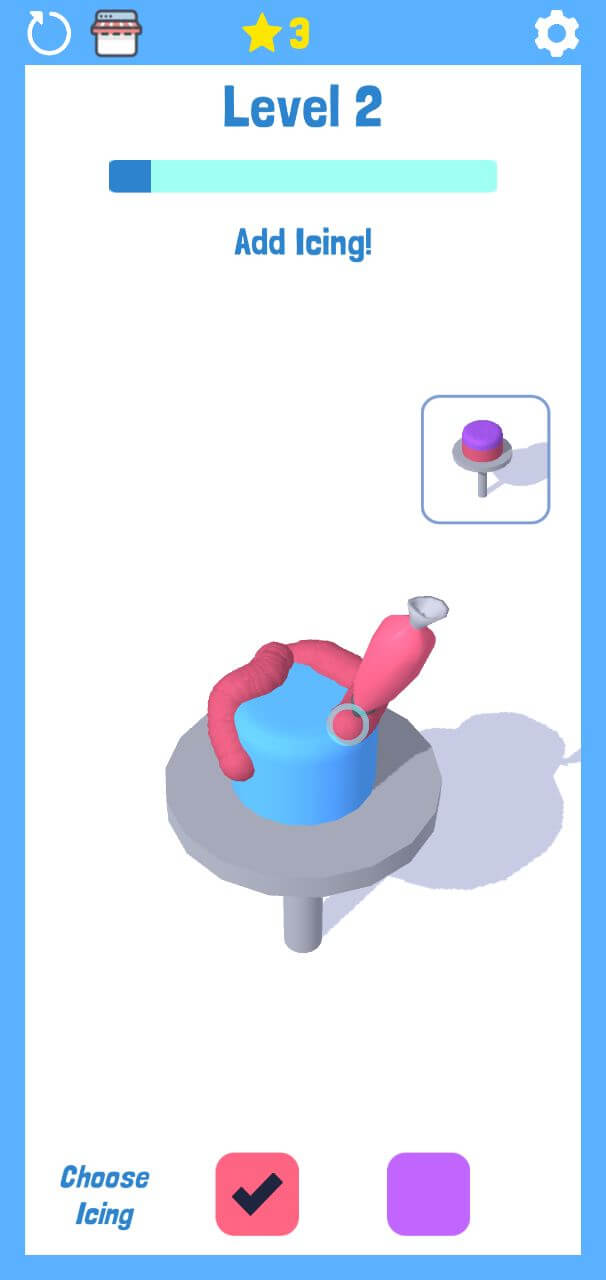606x1280 pixels.
Task: Open the settings gear
Action: [556, 34]
